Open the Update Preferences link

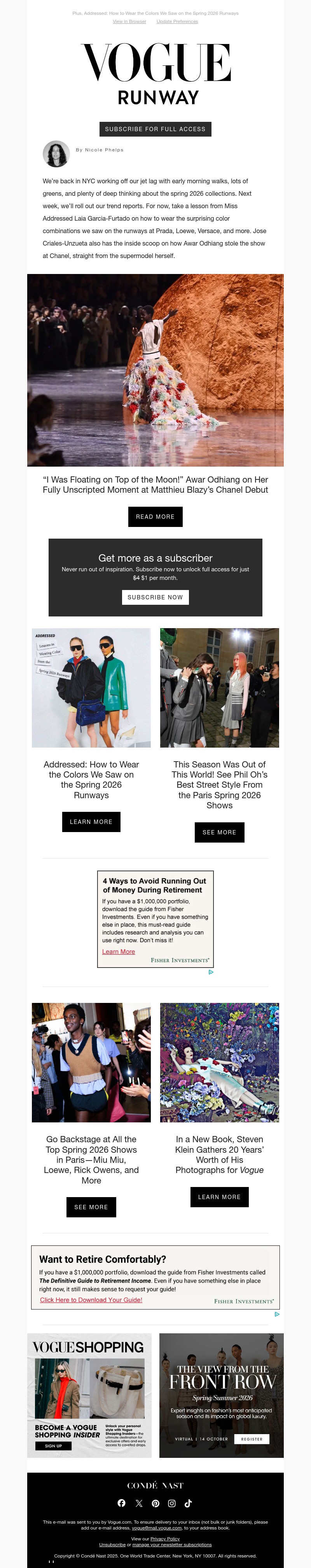click(177, 21)
